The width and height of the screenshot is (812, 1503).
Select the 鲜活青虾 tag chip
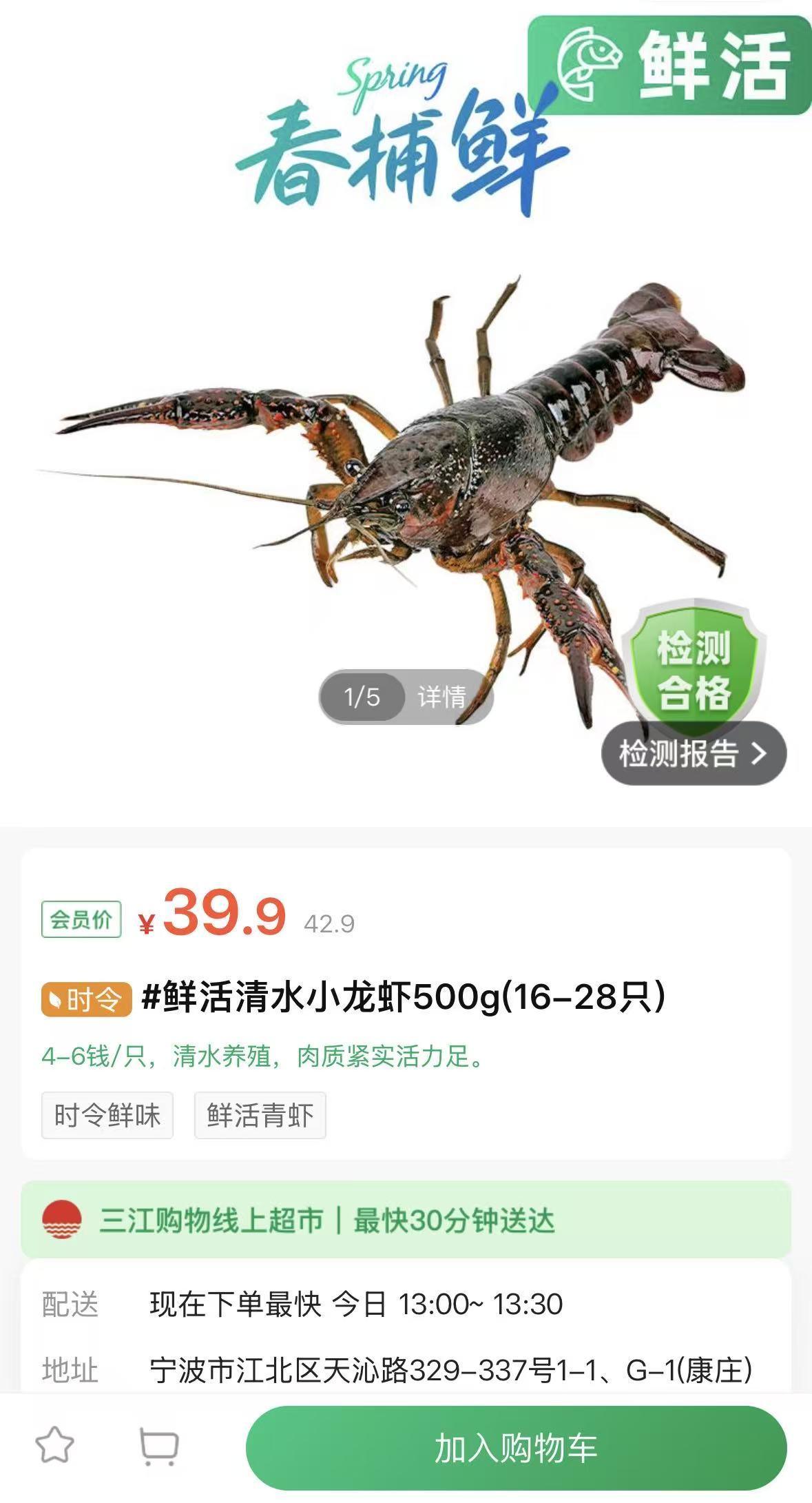(260, 1115)
